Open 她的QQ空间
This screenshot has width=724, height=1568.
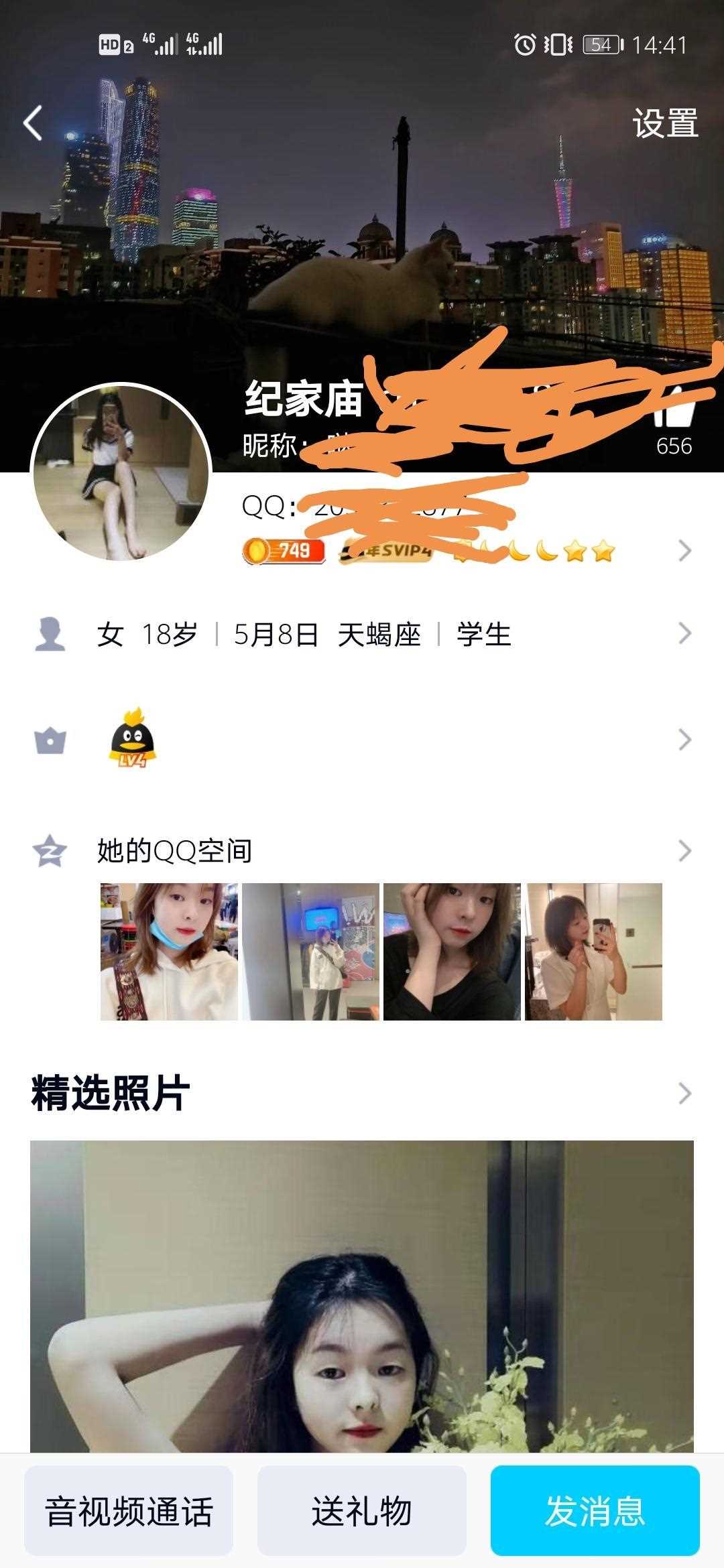coord(174,851)
